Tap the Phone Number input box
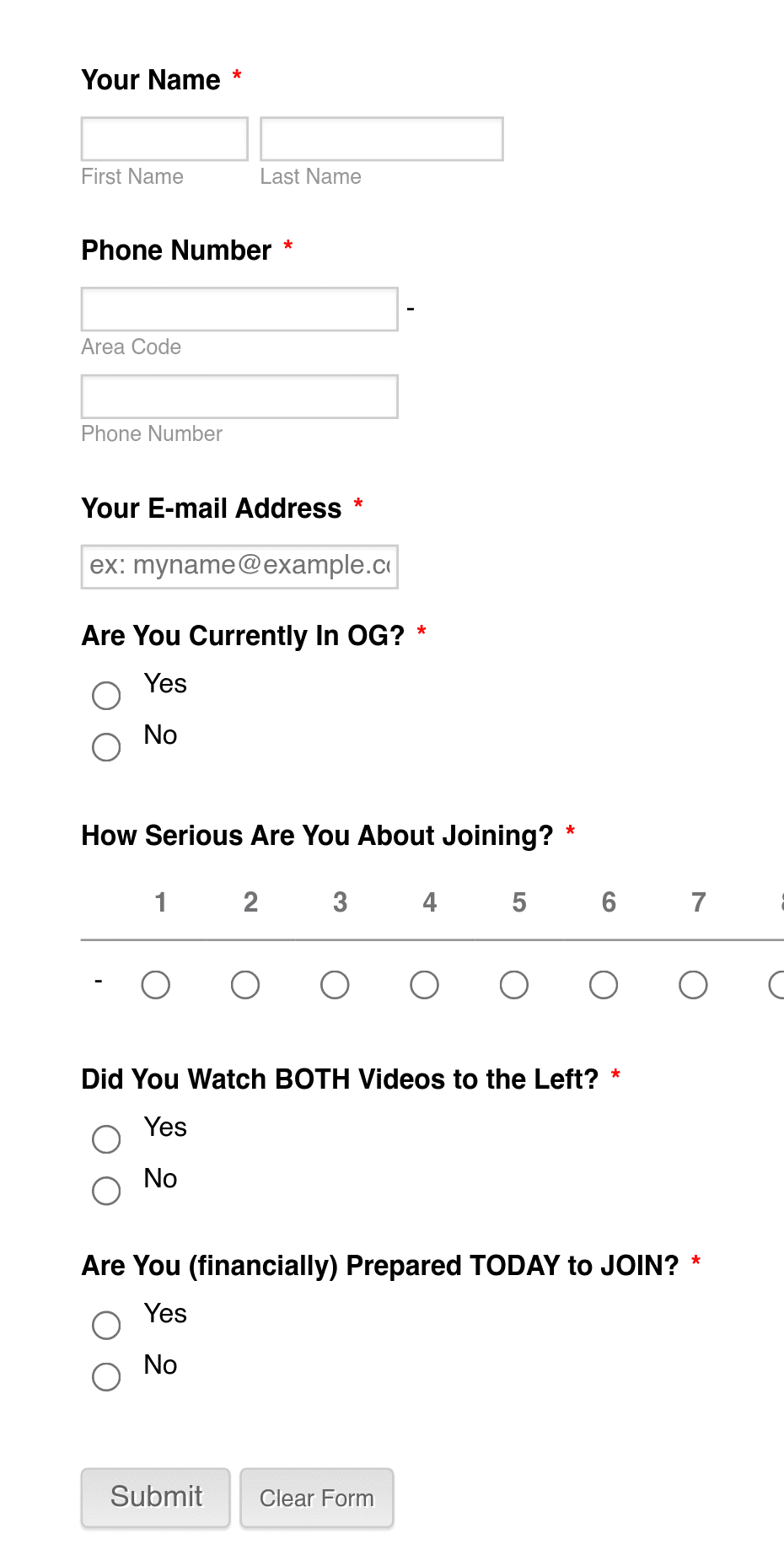Screen dimensions: 784x1566 (239, 396)
